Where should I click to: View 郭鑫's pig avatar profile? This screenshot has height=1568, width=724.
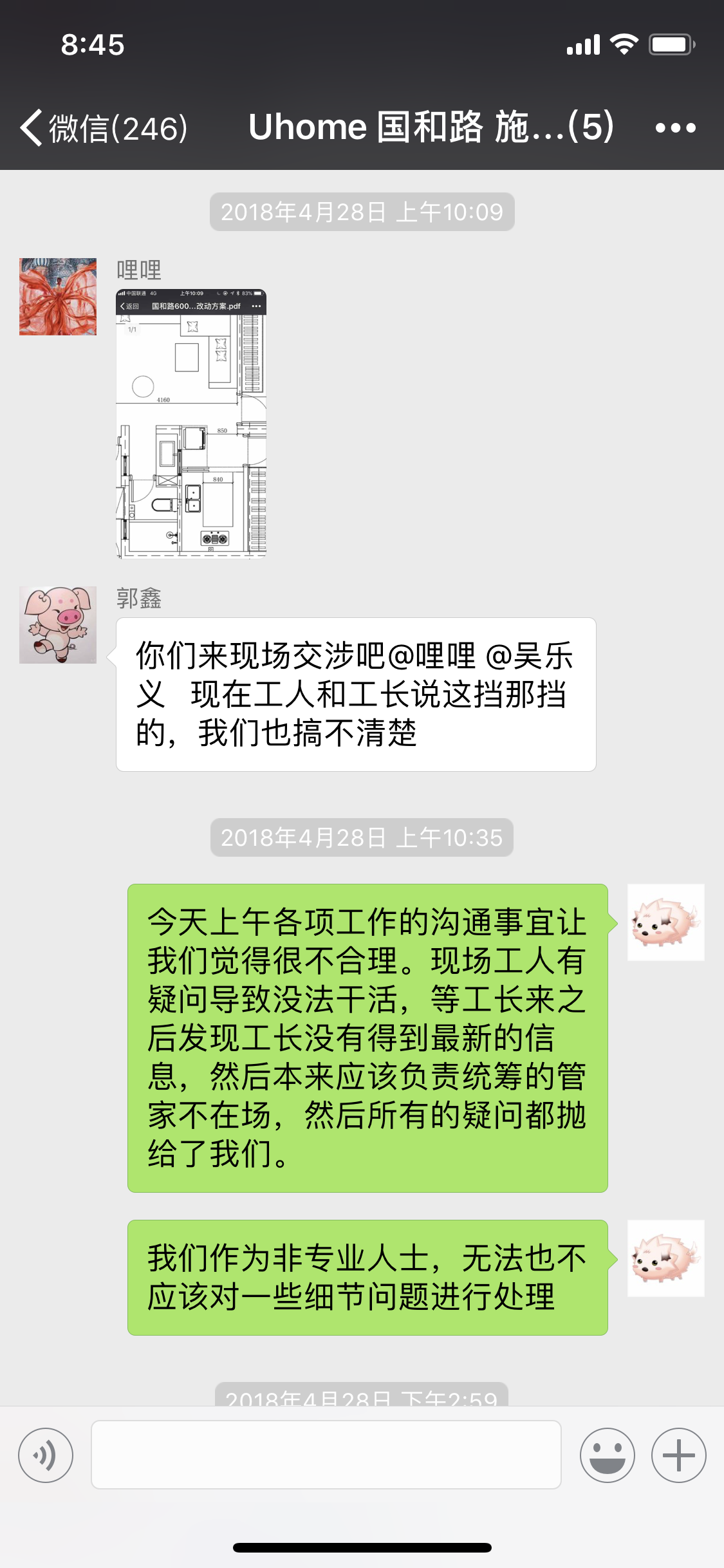(58, 624)
